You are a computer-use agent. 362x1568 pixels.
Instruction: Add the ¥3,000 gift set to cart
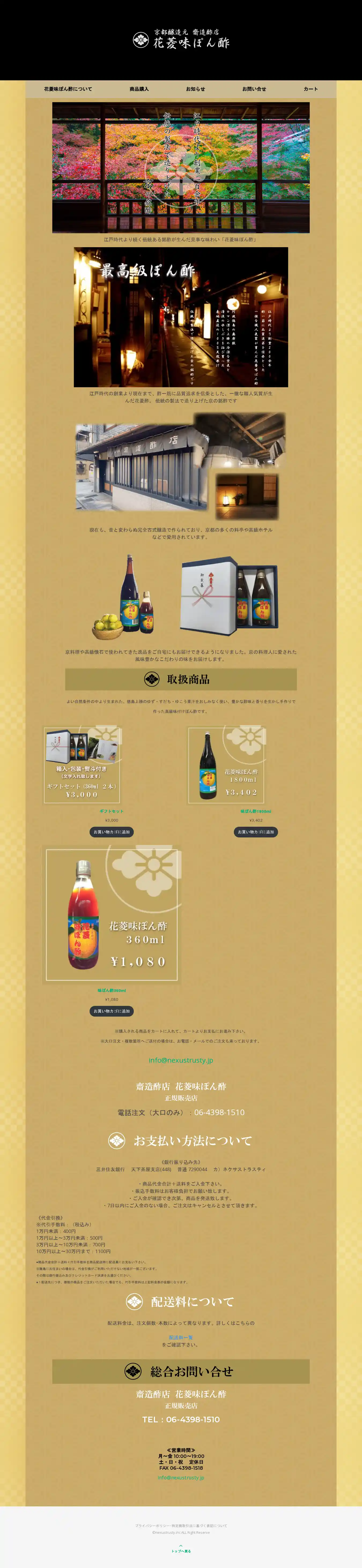112,832
